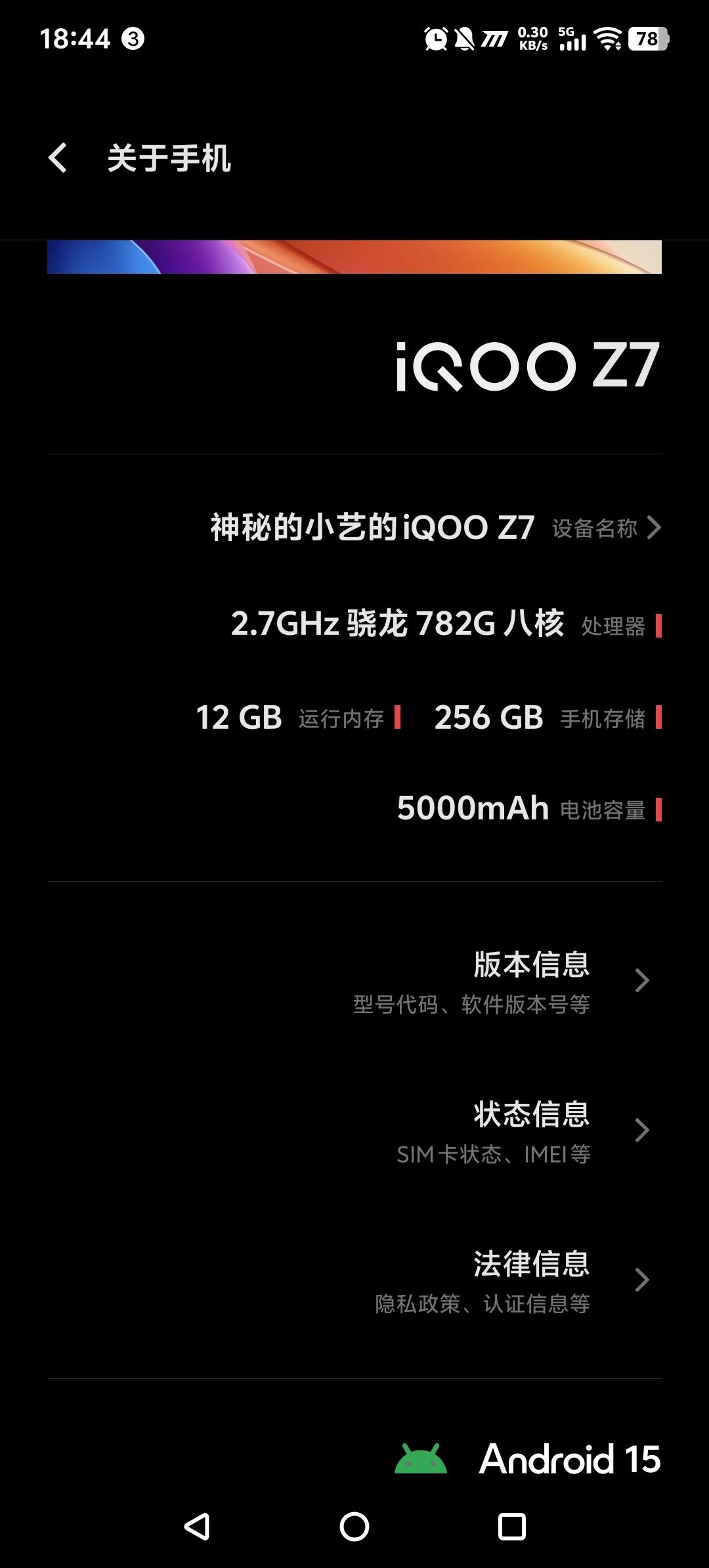The image size is (709, 1568).
Task: Go back from 关于手机 page
Action: (x=58, y=158)
